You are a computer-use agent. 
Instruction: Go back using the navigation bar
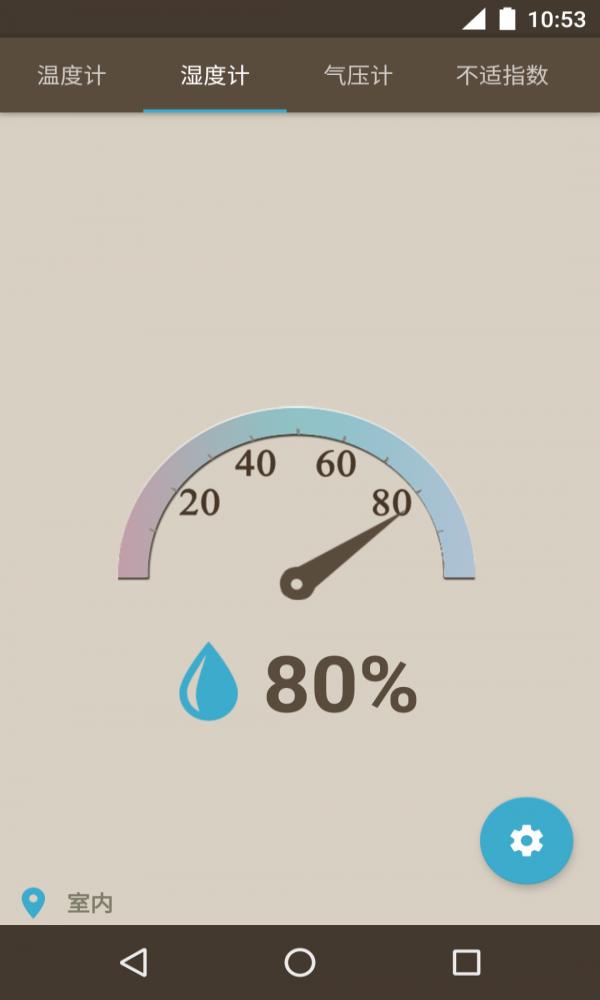click(133, 962)
